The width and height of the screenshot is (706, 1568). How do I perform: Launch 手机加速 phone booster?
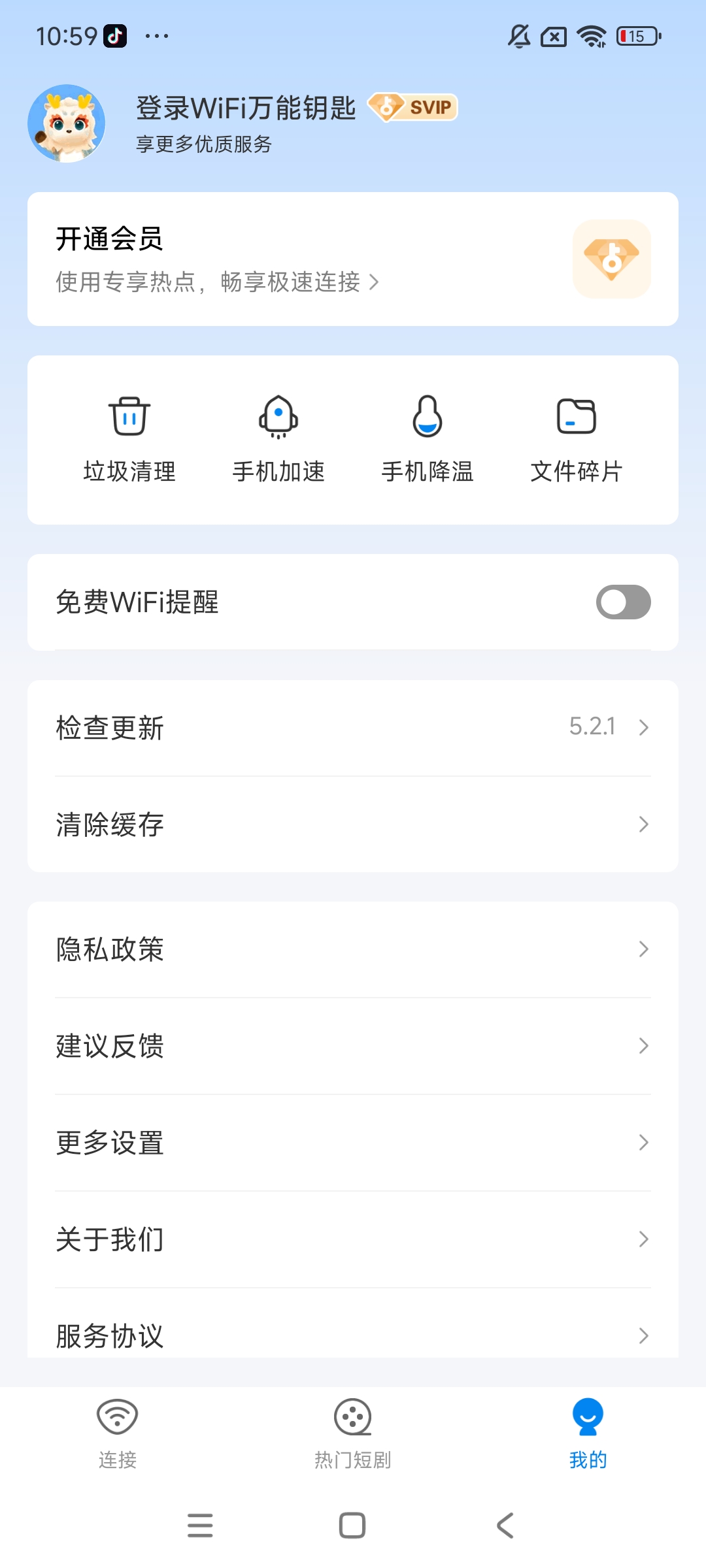click(278, 439)
